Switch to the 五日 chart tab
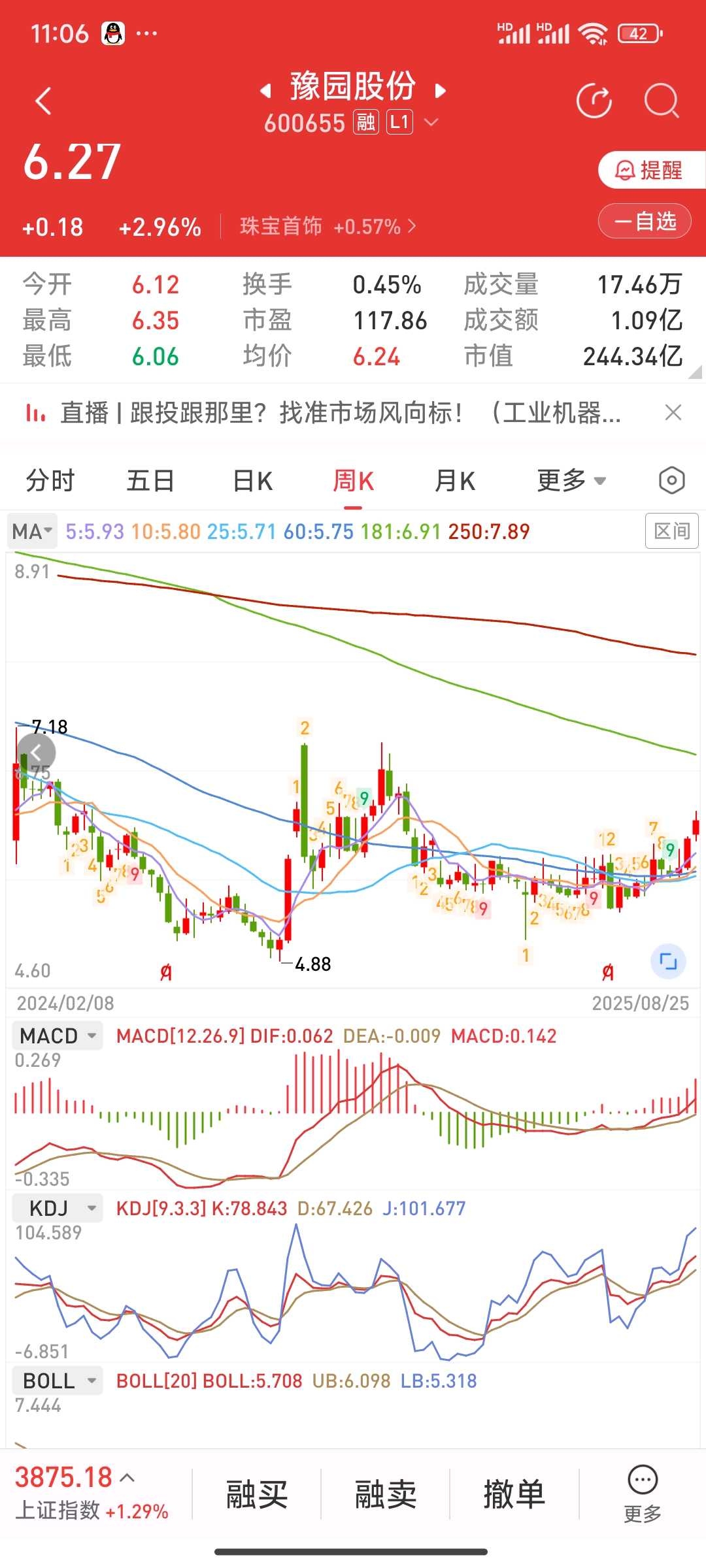This screenshot has height=1568, width=706. tap(150, 481)
